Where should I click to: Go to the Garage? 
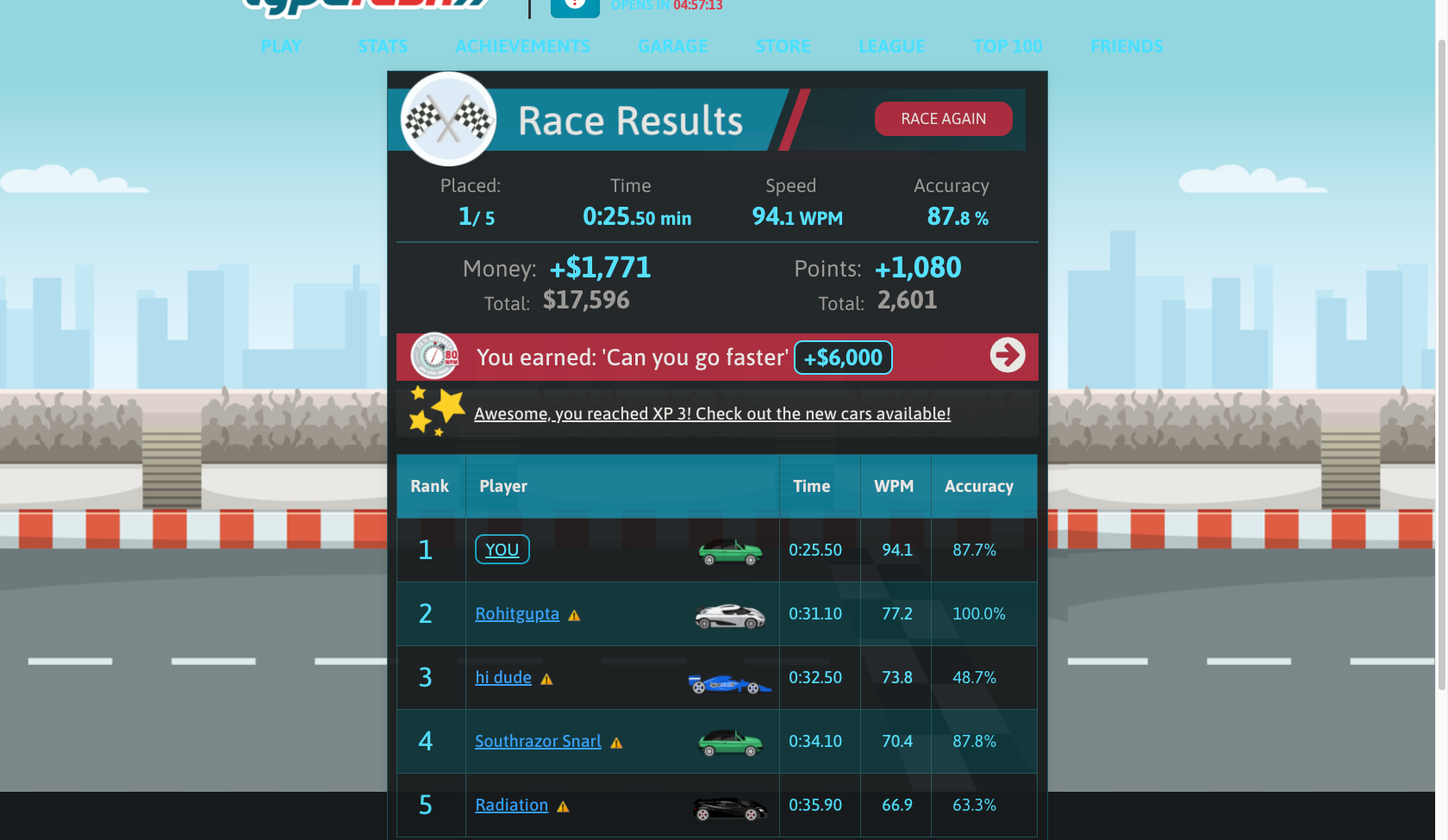672,47
